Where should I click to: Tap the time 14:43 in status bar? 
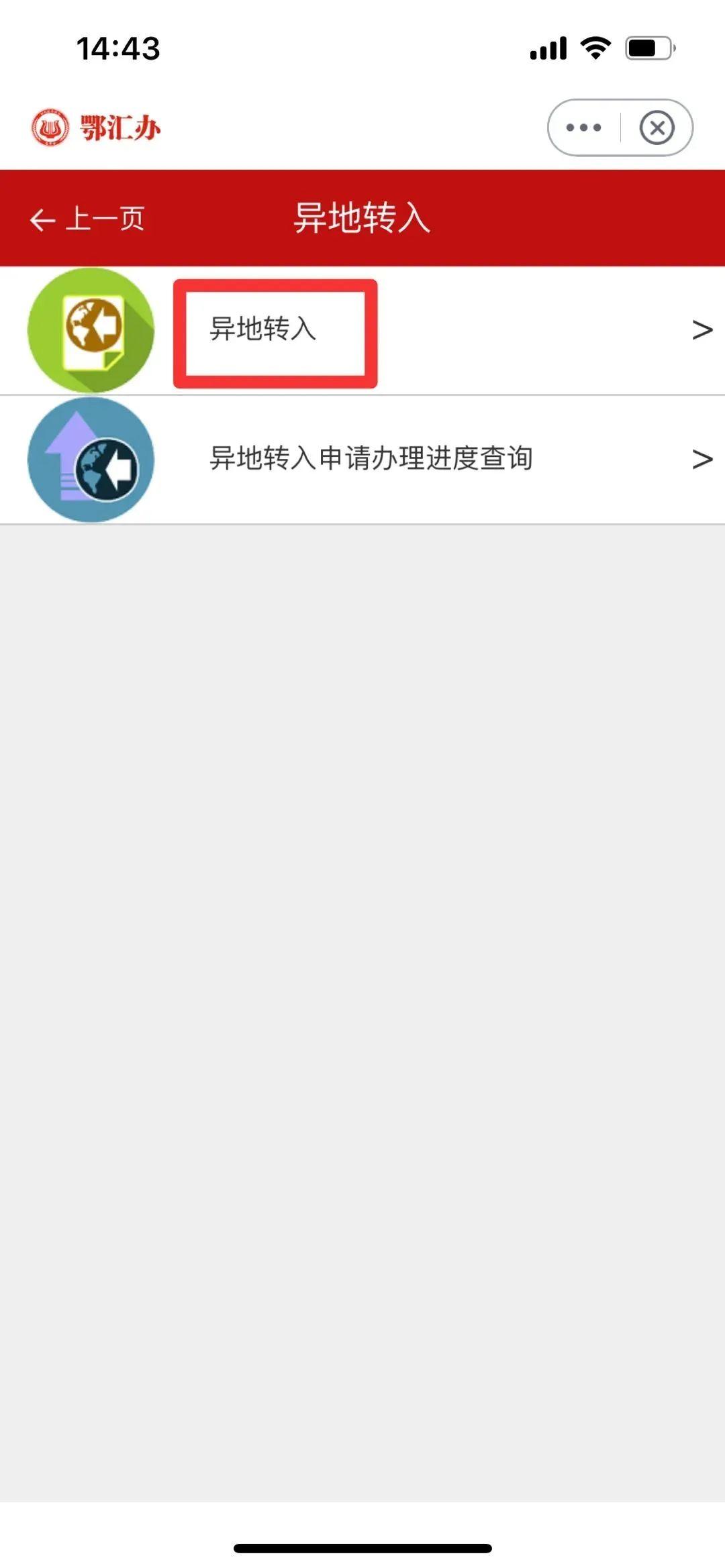[x=119, y=47]
